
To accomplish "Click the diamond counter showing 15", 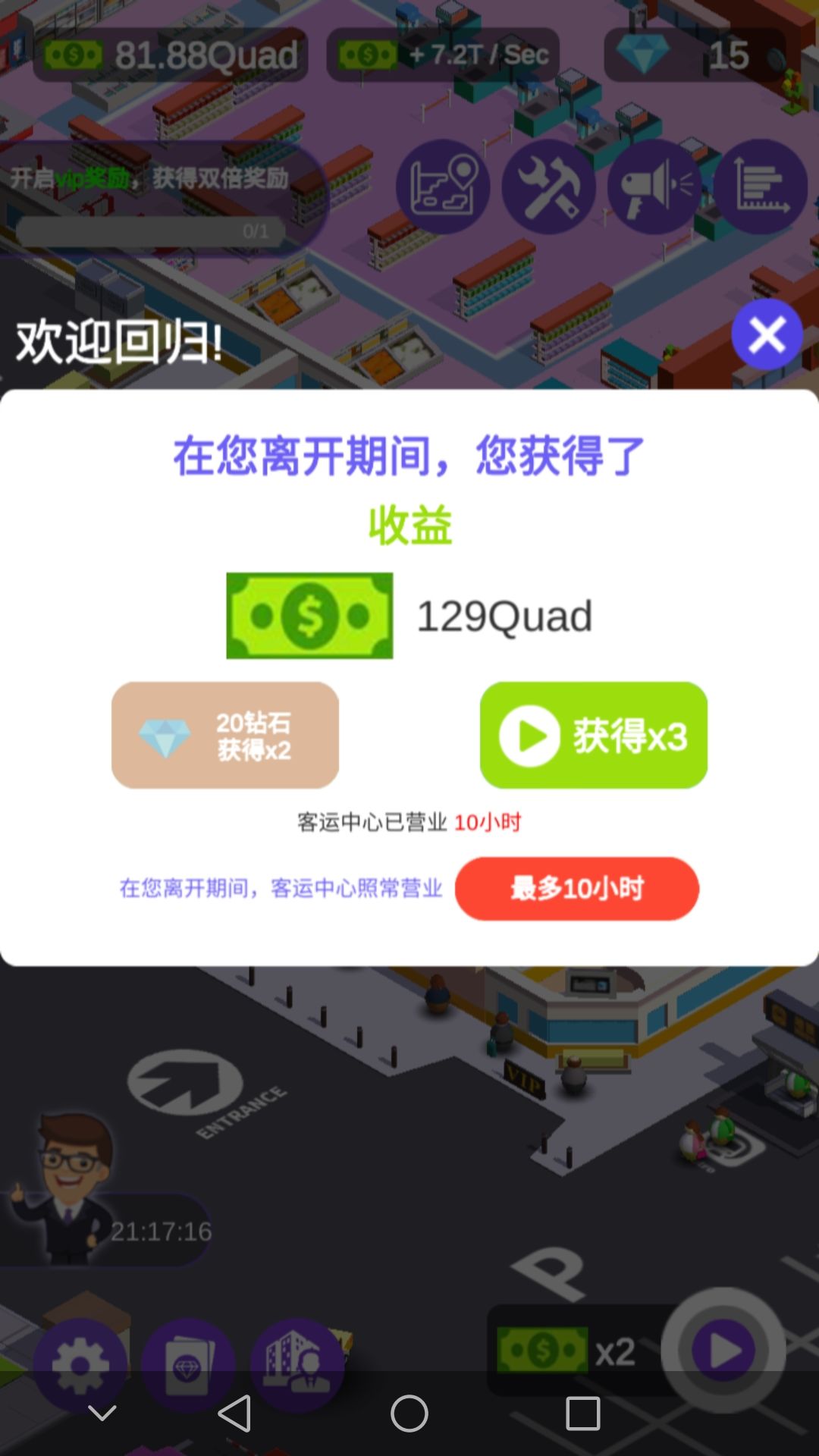I will point(694,55).
